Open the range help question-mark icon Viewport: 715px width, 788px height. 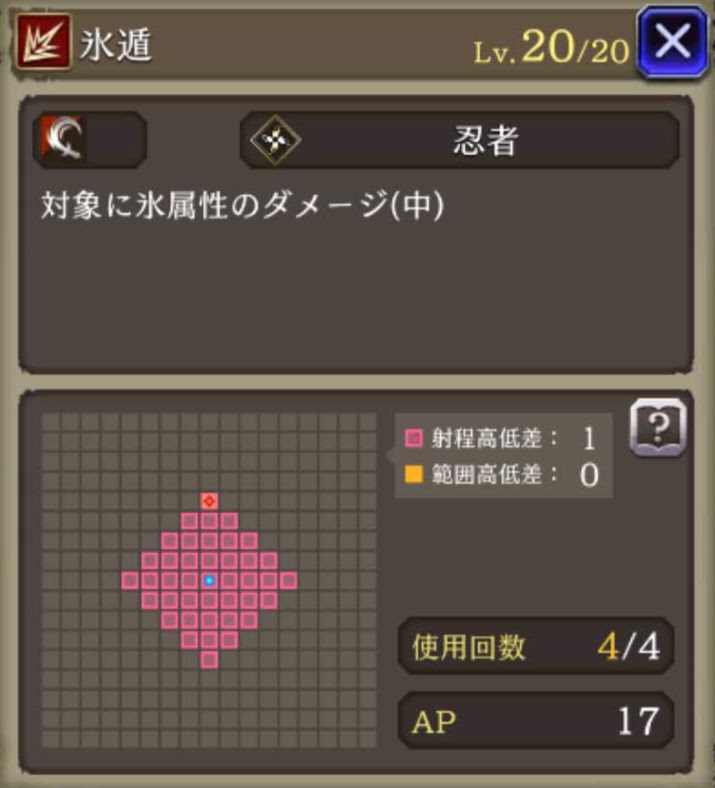pyautogui.click(x=658, y=427)
